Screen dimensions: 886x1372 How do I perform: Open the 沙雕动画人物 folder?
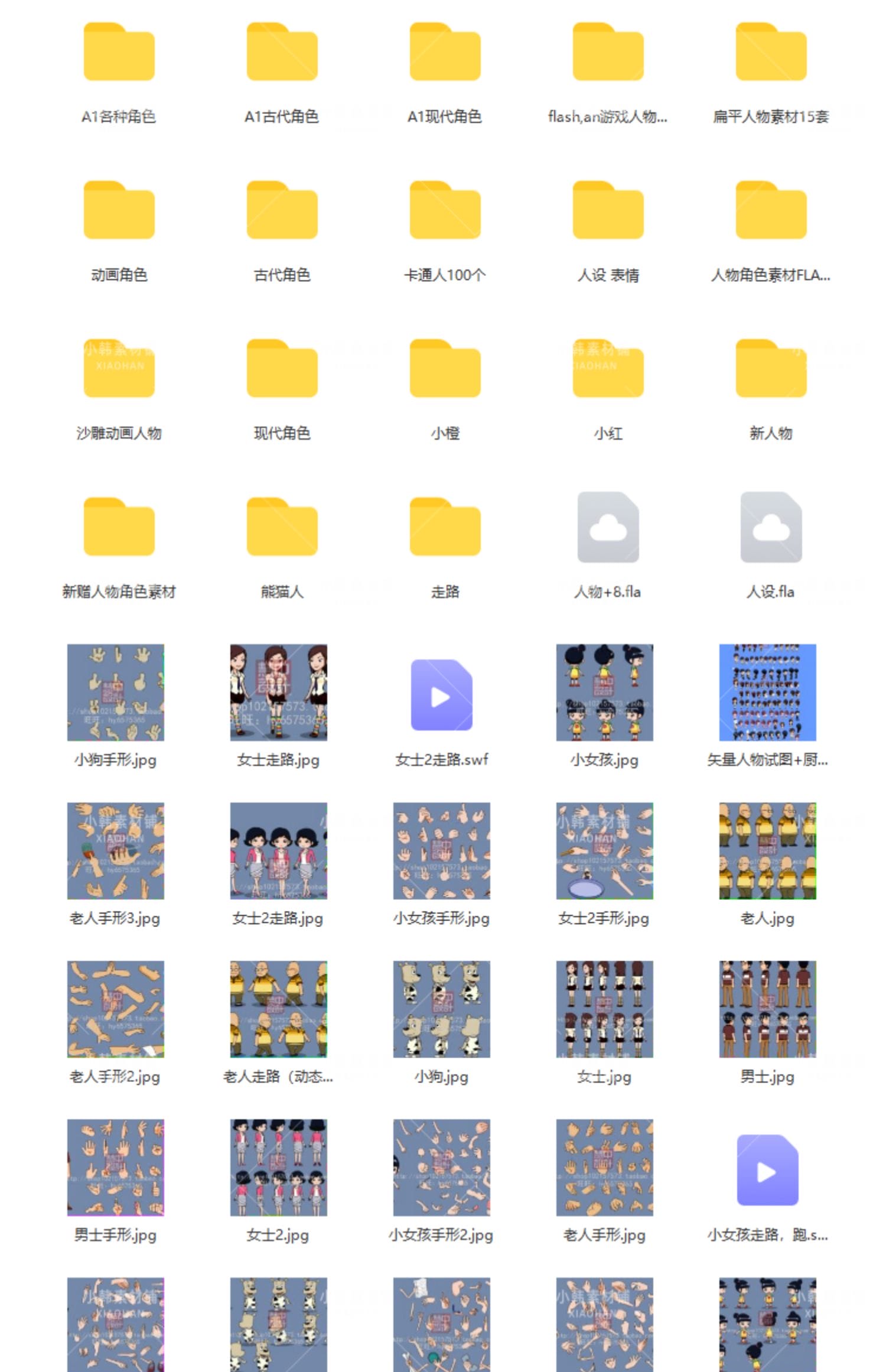(118, 369)
